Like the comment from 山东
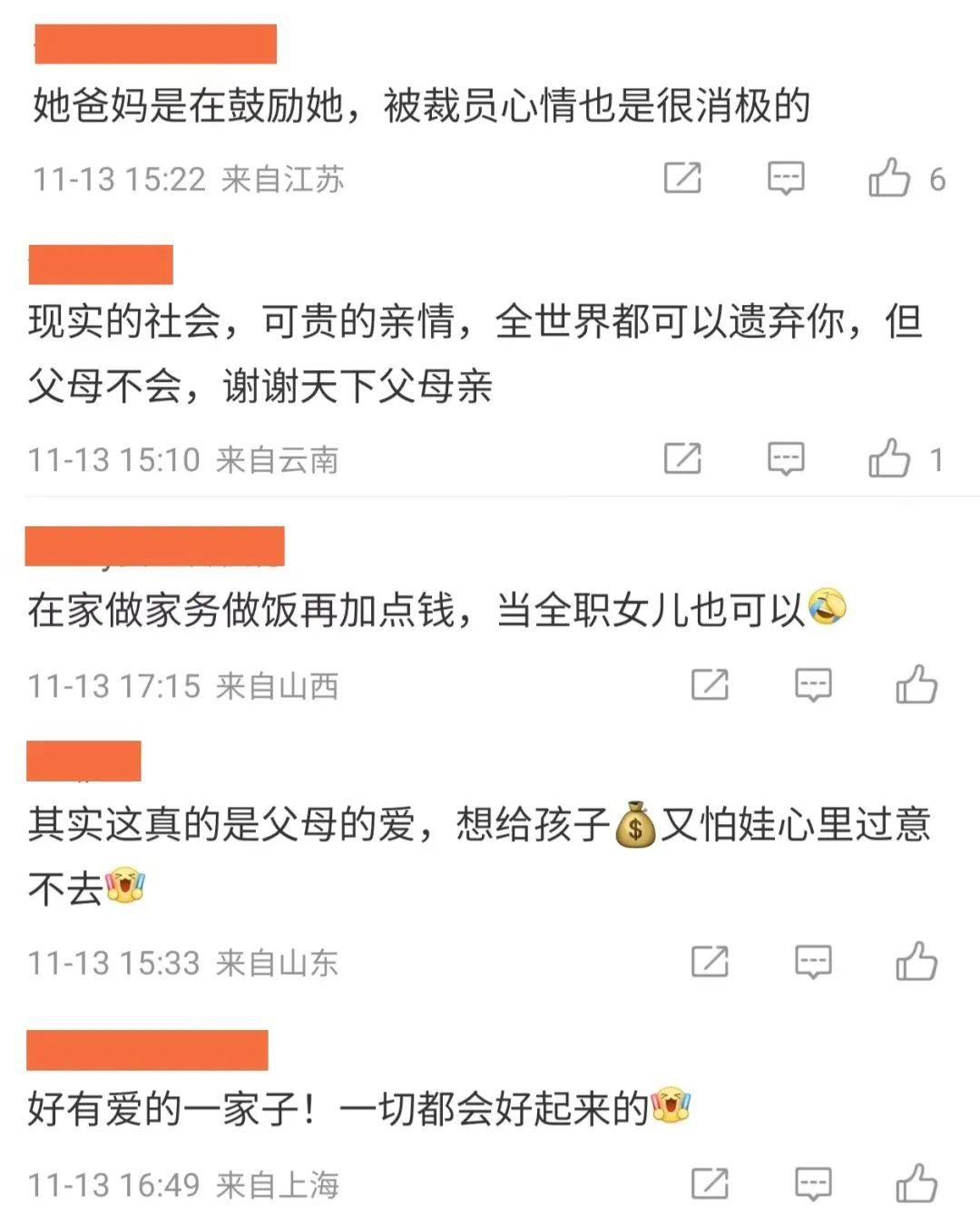This screenshot has width=980, height=1227. [x=916, y=961]
